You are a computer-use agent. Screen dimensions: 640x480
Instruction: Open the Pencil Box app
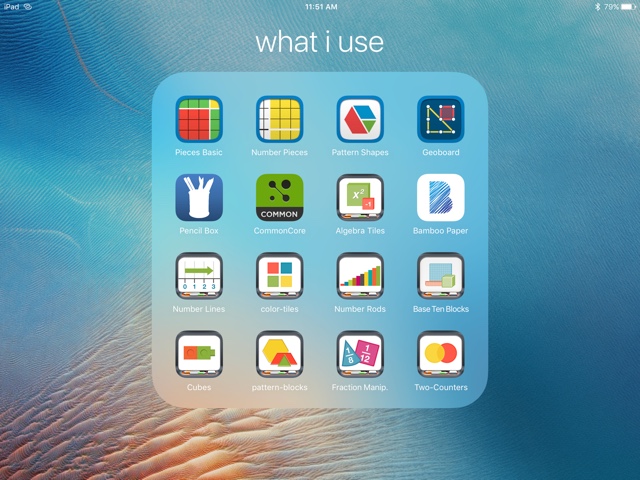[199, 198]
